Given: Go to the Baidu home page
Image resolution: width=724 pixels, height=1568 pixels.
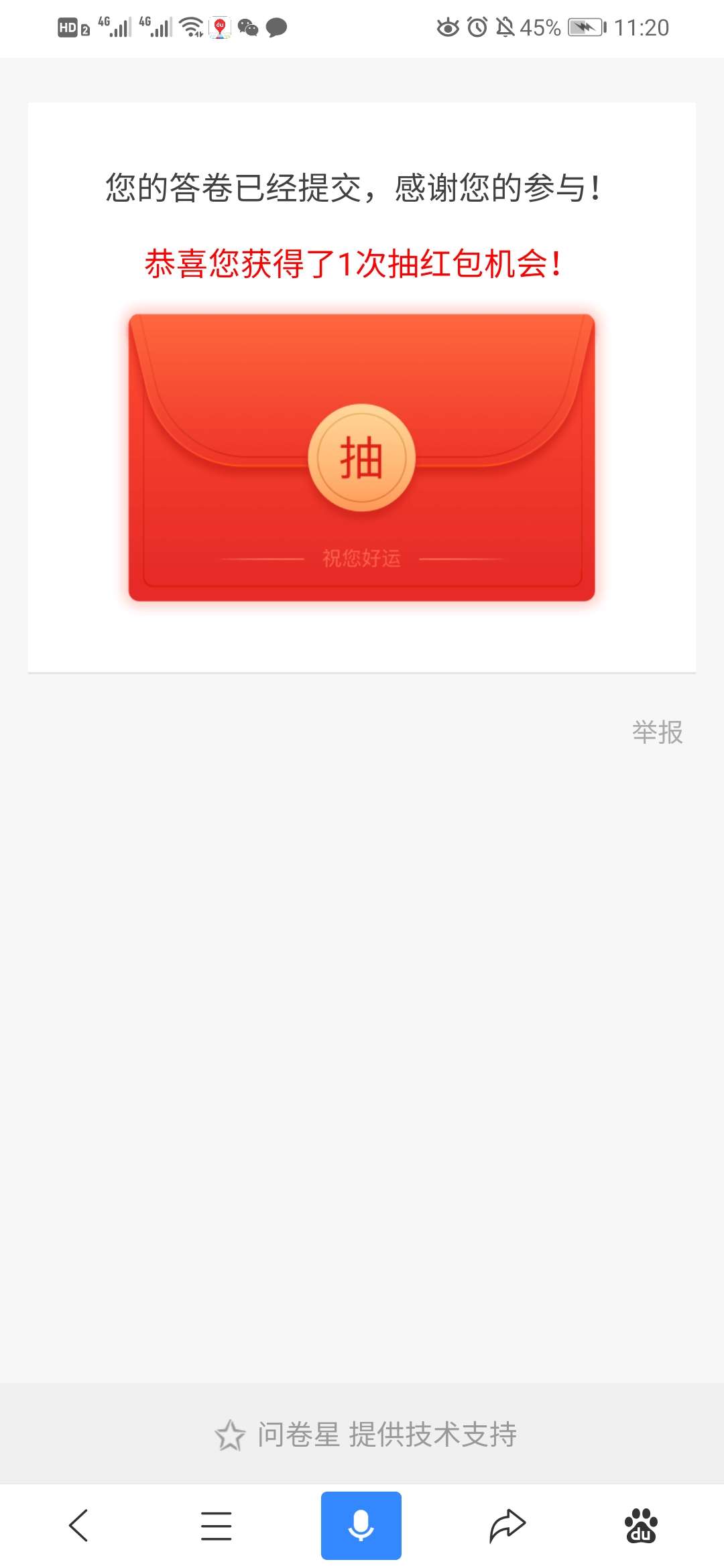Looking at the screenshot, I should click(x=641, y=1526).
